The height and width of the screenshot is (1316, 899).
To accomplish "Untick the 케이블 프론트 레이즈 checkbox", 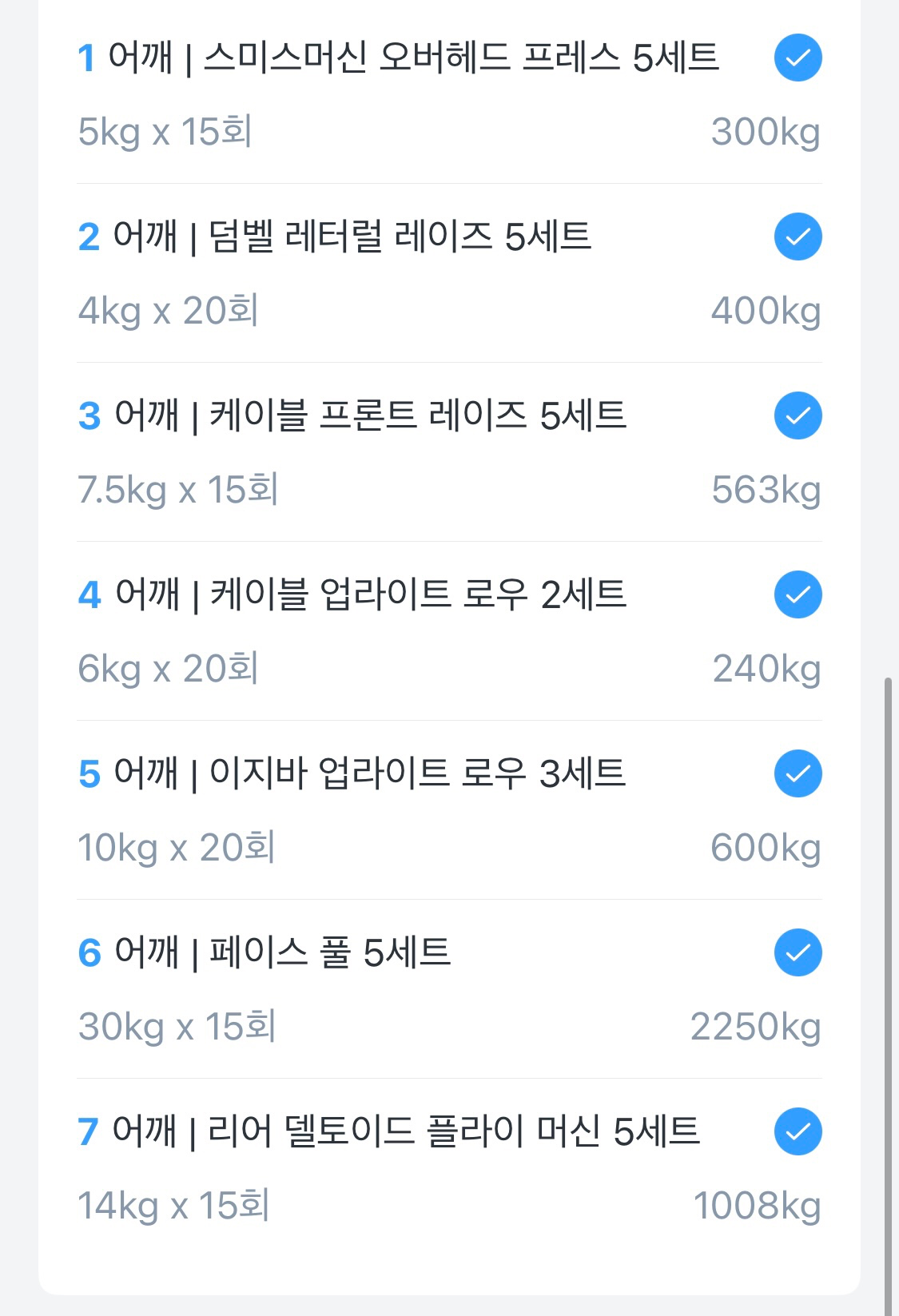I will (x=798, y=416).
